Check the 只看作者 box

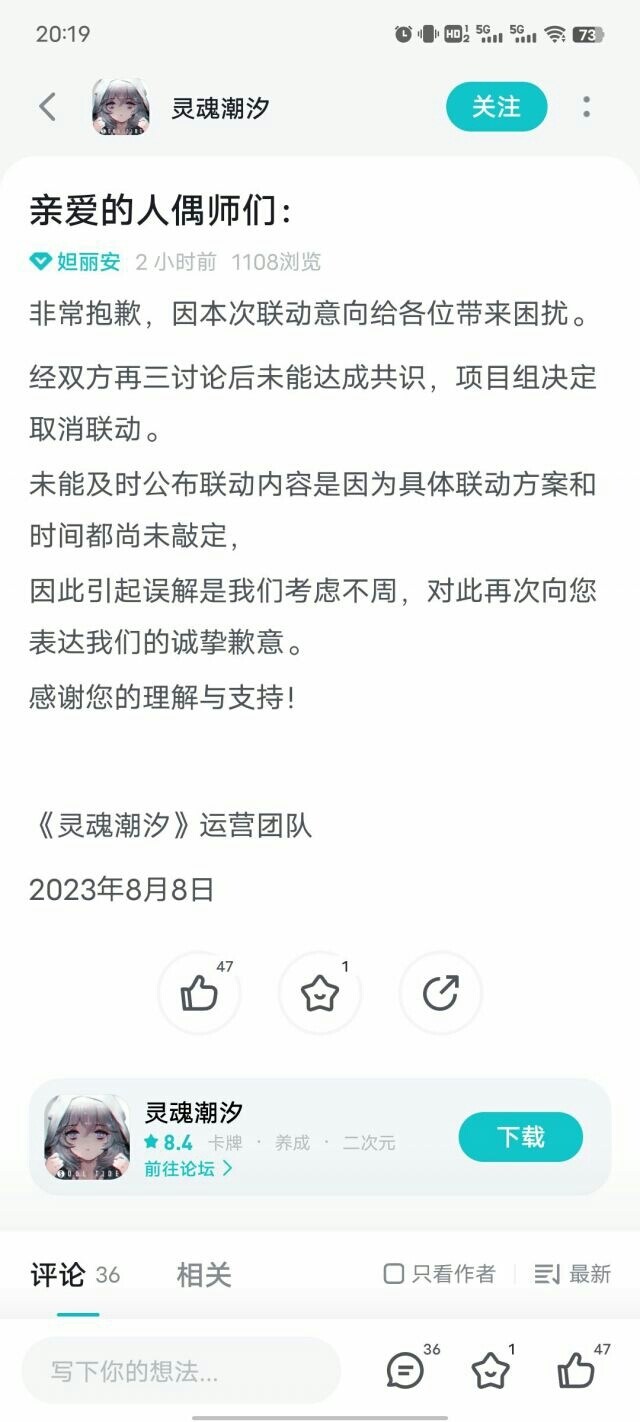440,1274
